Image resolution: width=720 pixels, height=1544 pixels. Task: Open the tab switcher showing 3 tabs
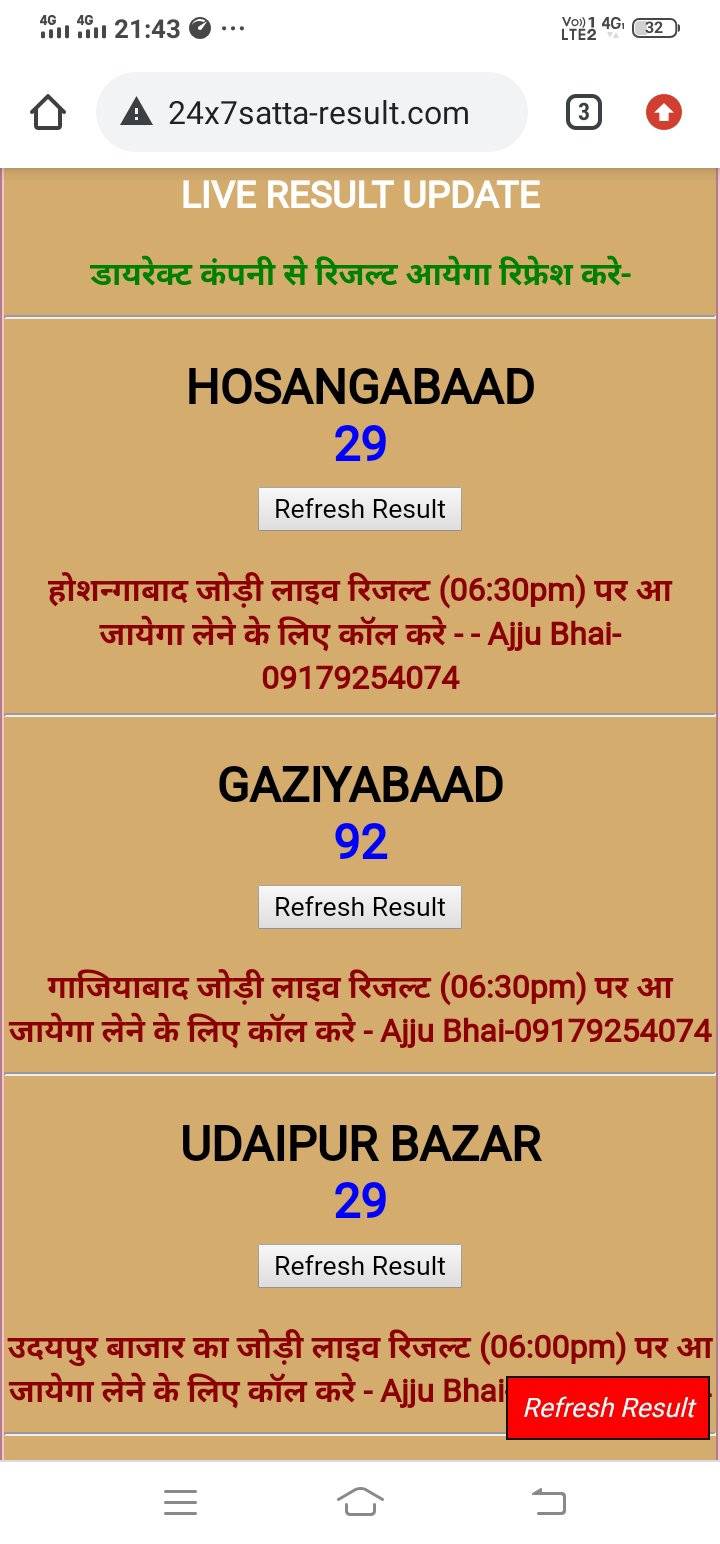(584, 113)
